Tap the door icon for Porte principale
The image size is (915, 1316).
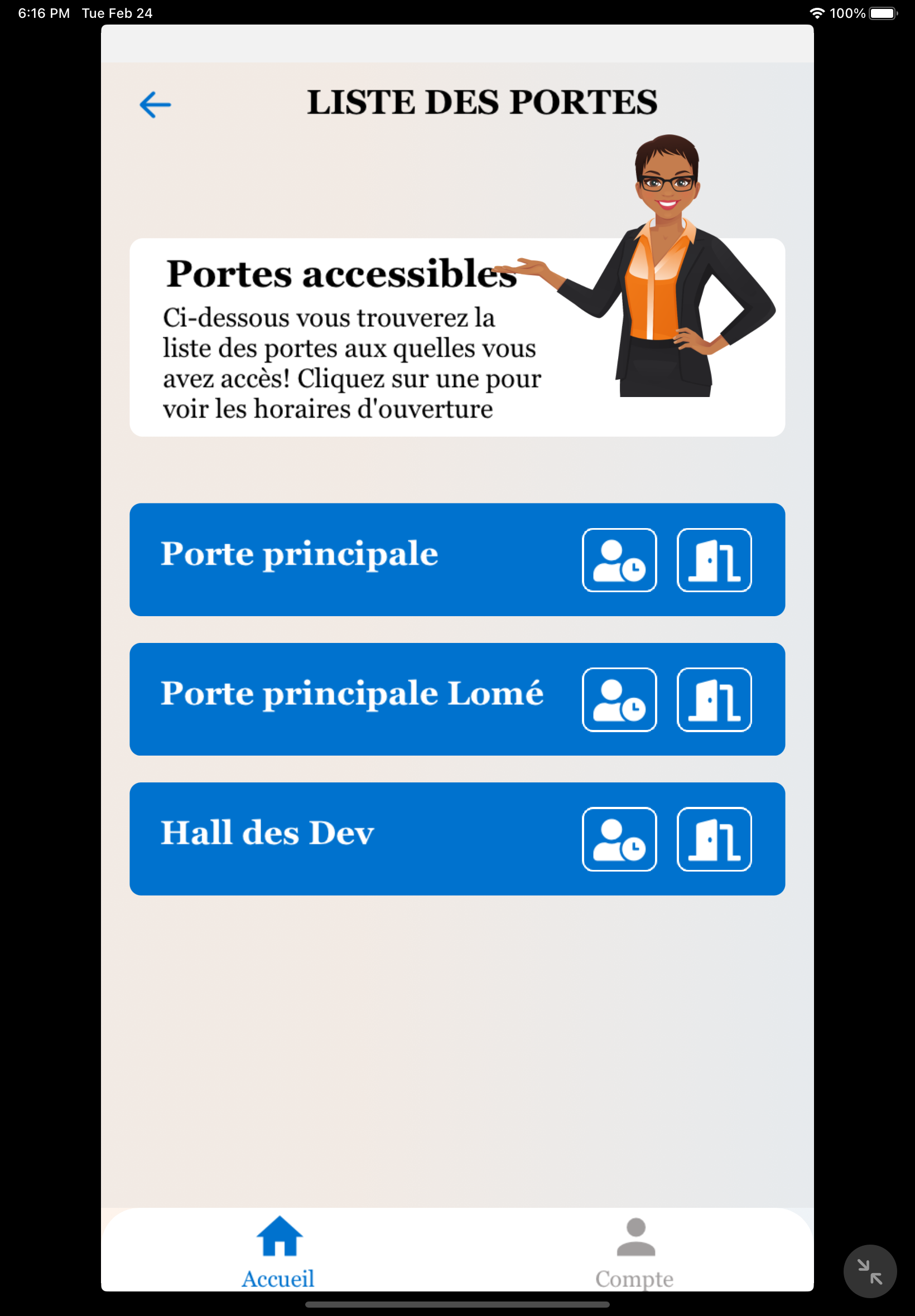point(714,560)
